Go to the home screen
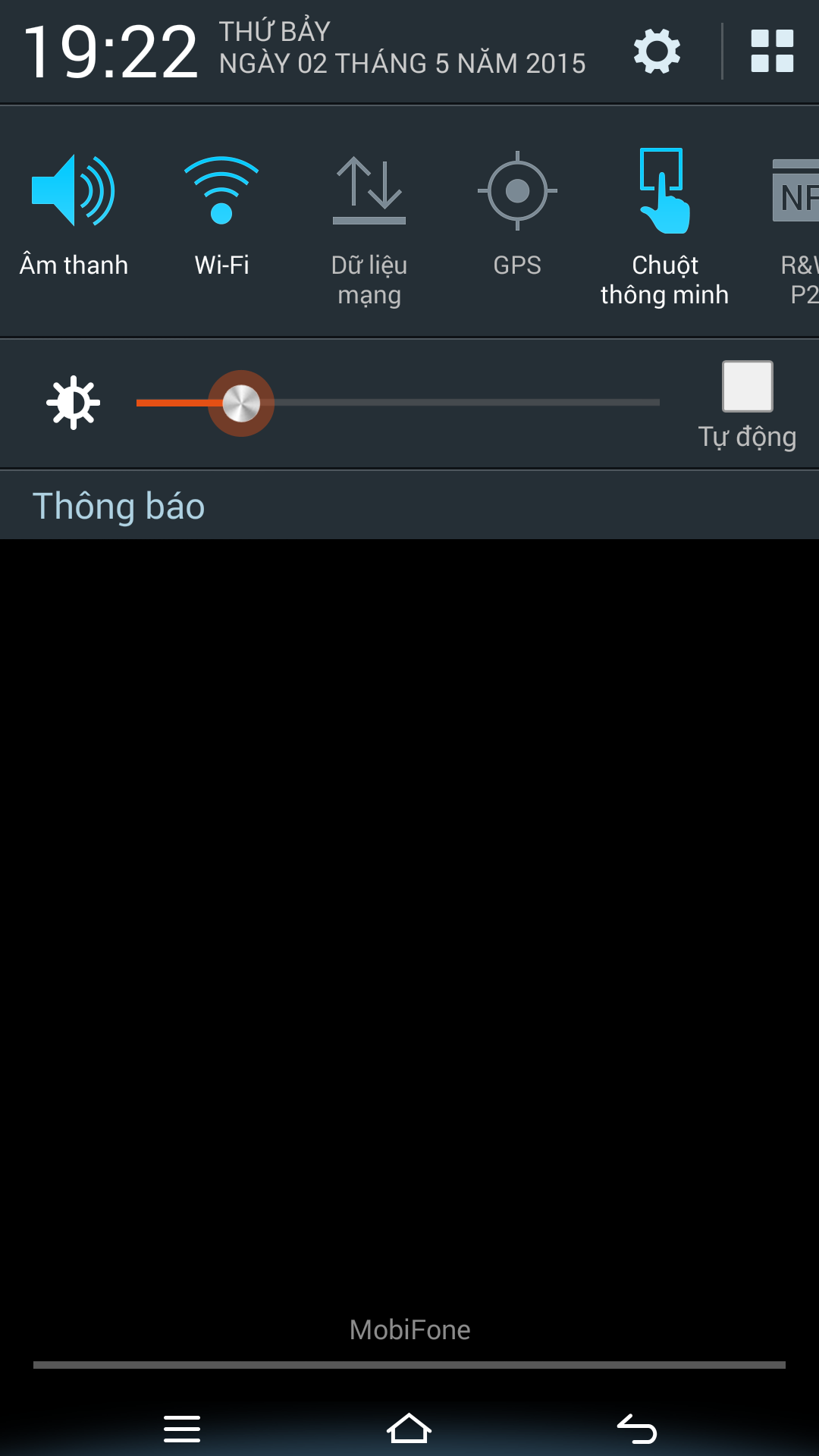The image size is (819, 1456). click(409, 1429)
